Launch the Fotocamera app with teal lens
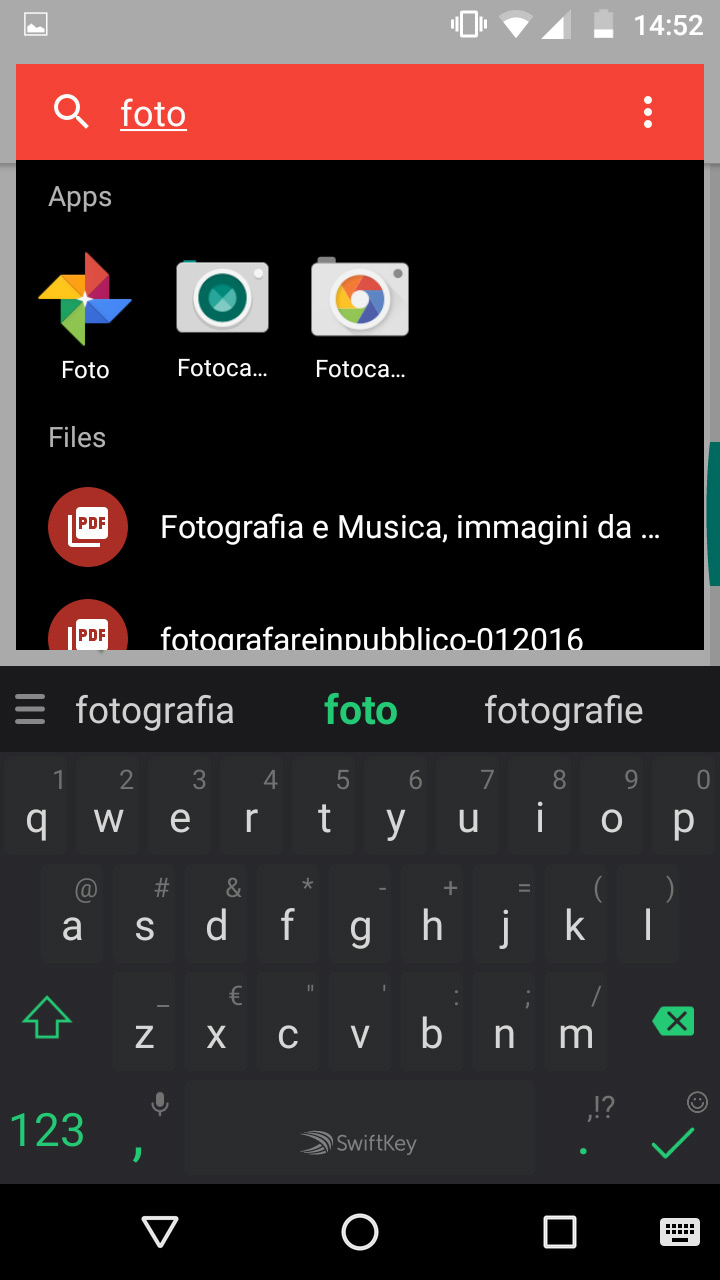Viewport: 720px width, 1280px height. tap(222, 315)
